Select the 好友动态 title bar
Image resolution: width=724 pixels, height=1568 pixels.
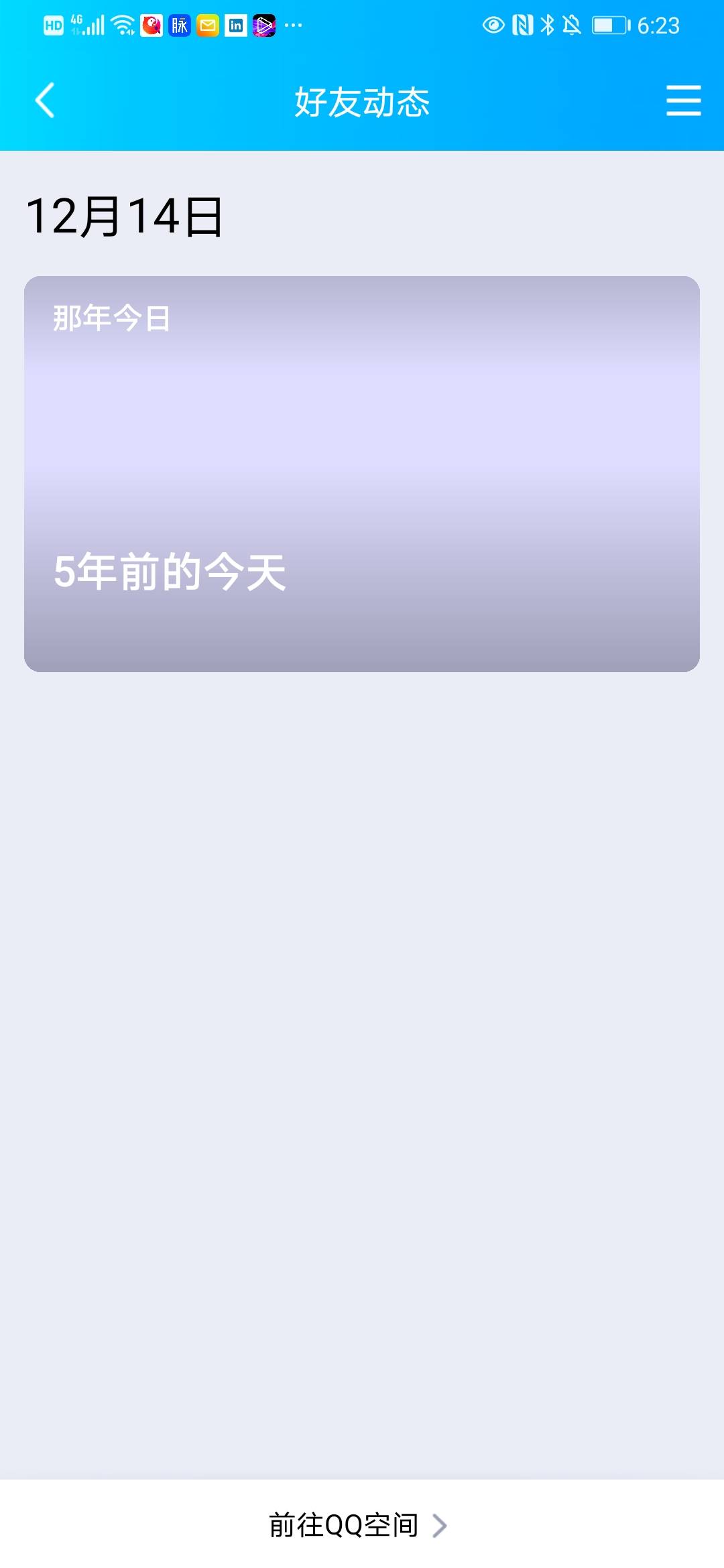tap(362, 102)
